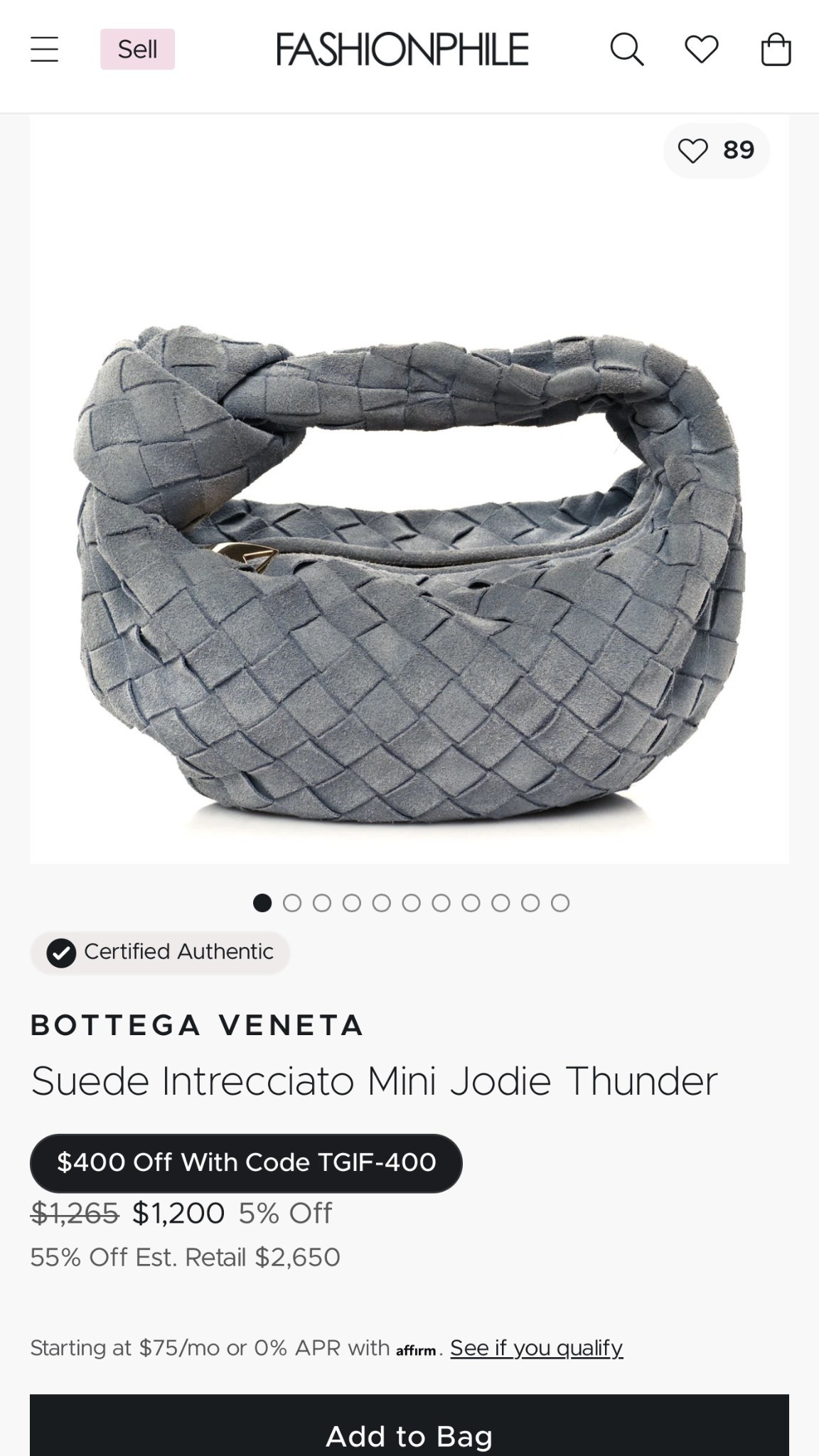Open the wishlist heart in header
Viewport: 819px width, 1456px height.
click(x=701, y=49)
